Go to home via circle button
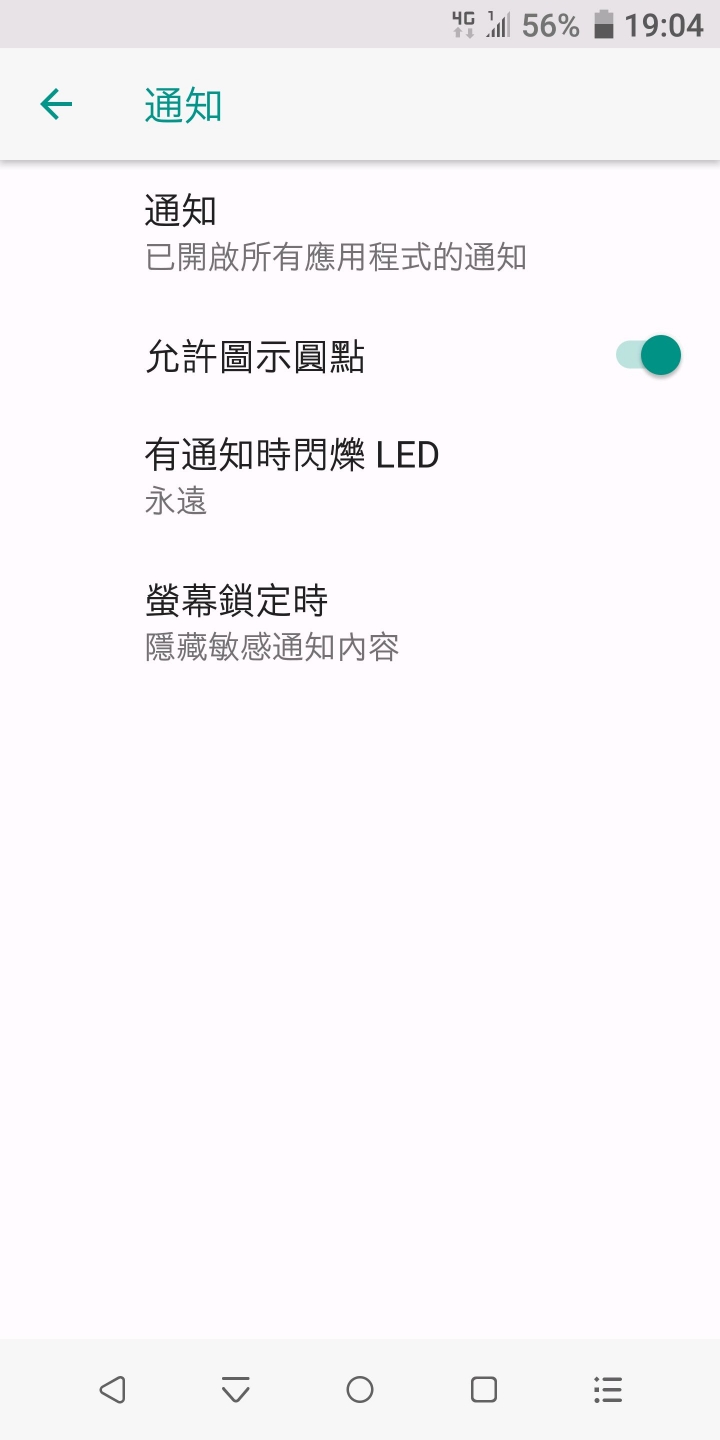The height and width of the screenshot is (1440, 720). click(360, 1389)
